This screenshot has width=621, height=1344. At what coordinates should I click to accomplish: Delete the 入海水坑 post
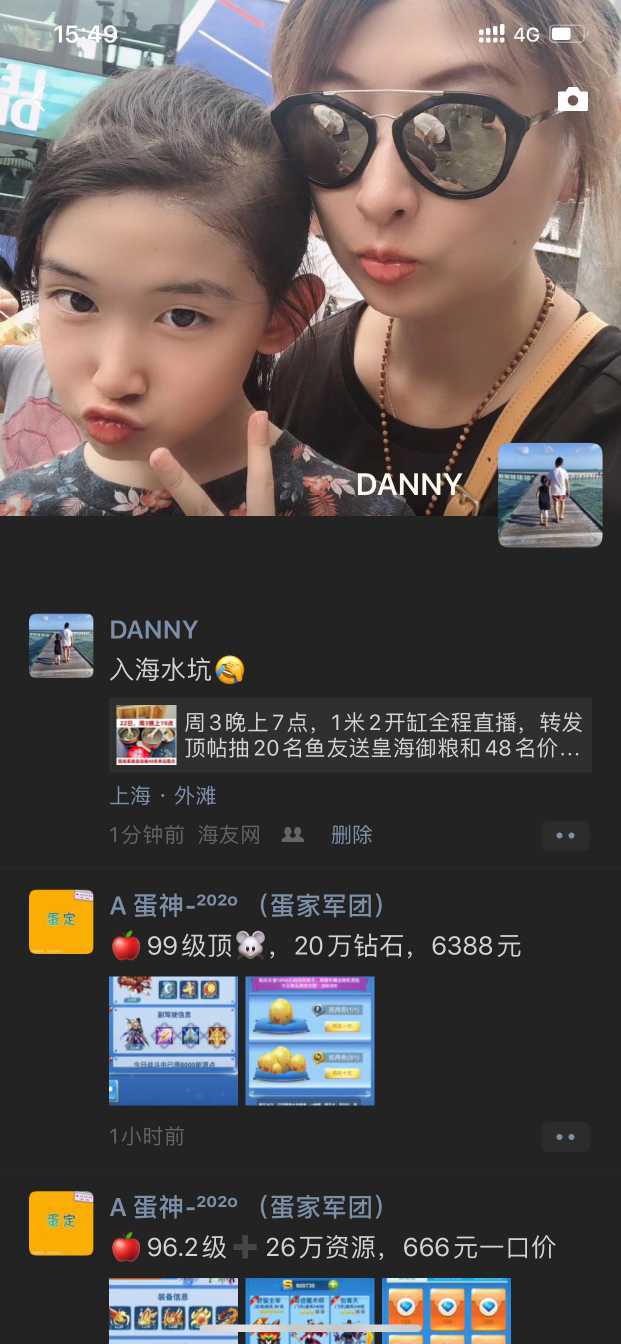[x=351, y=835]
